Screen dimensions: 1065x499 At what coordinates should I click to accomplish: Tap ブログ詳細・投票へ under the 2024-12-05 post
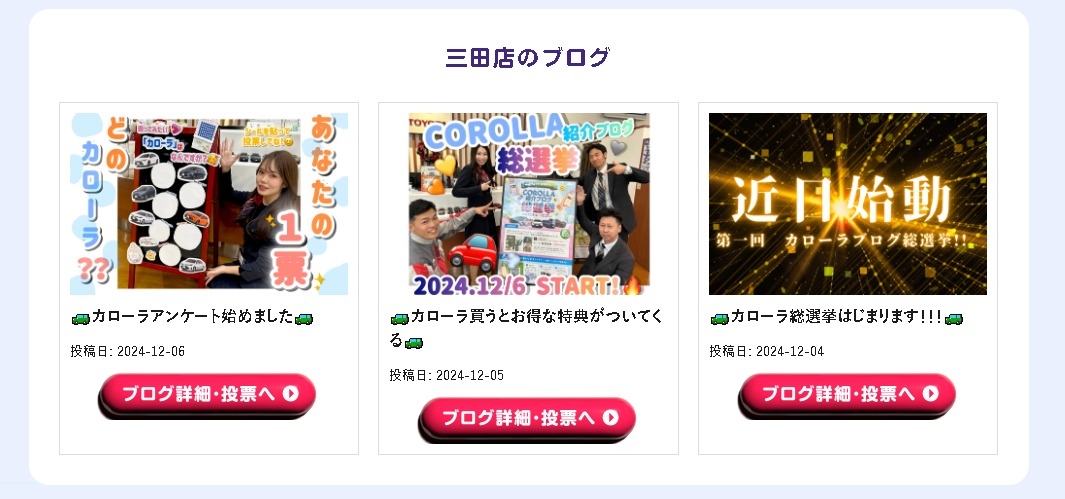(527, 417)
